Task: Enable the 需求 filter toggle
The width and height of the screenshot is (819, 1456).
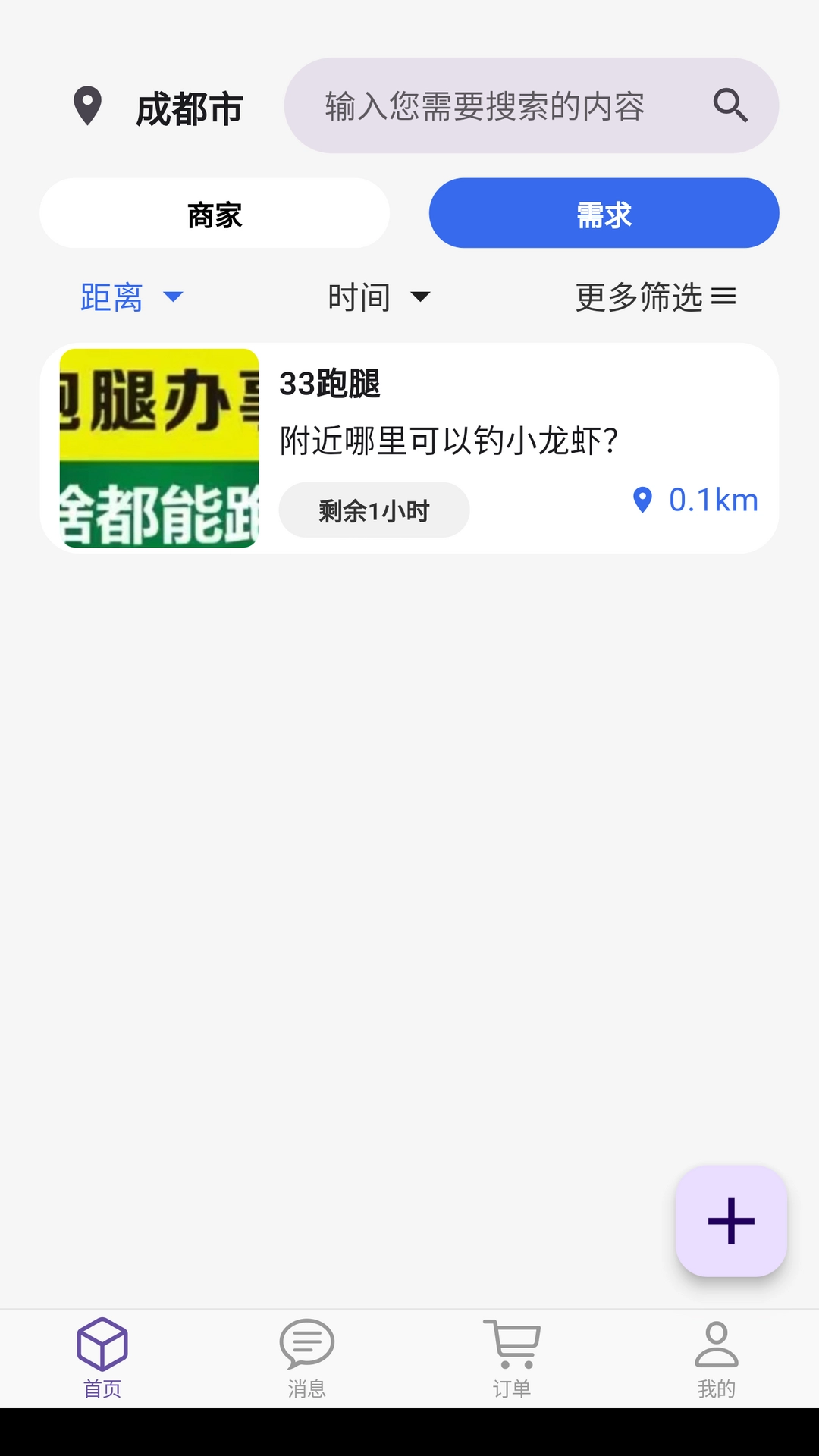Action: (604, 214)
